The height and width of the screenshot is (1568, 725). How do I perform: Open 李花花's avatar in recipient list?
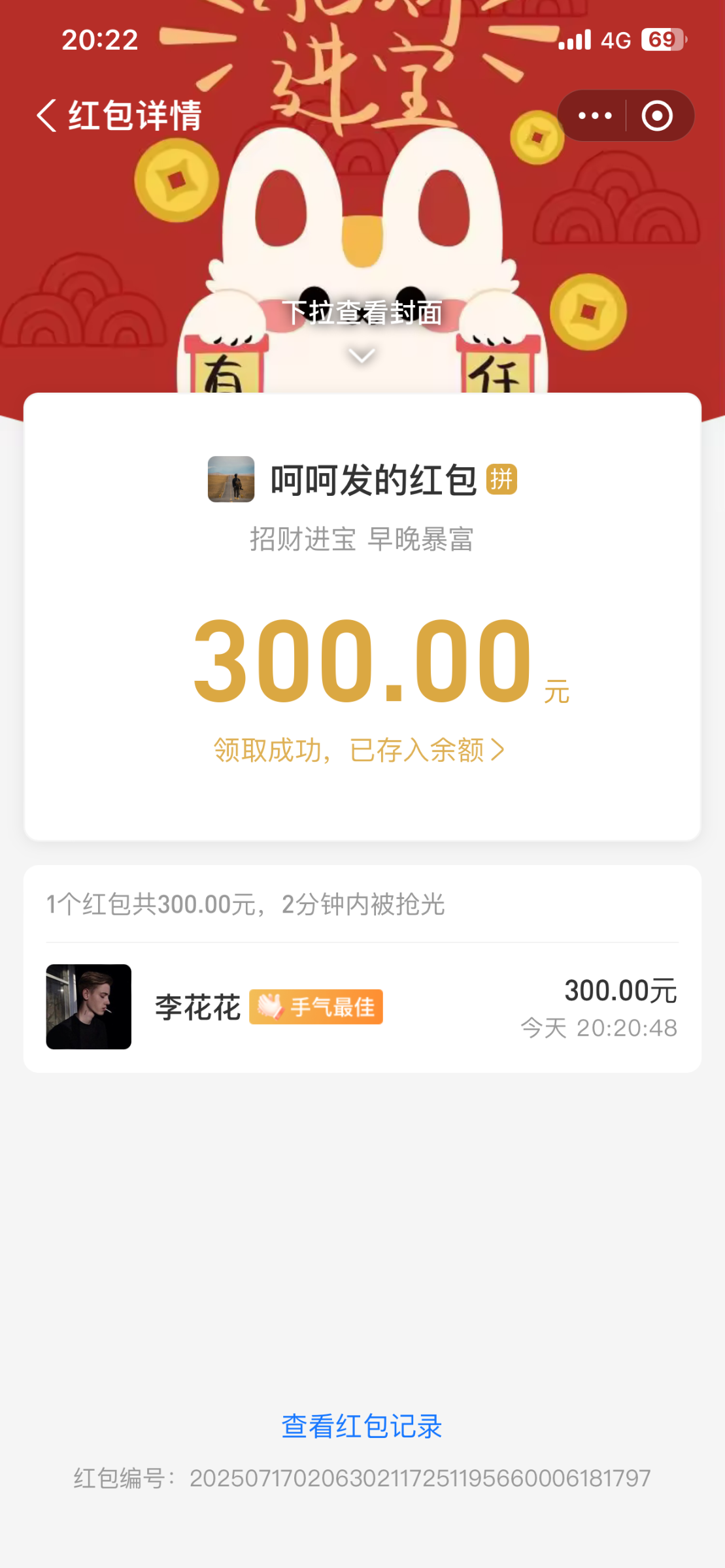pyautogui.click(x=89, y=1007)
